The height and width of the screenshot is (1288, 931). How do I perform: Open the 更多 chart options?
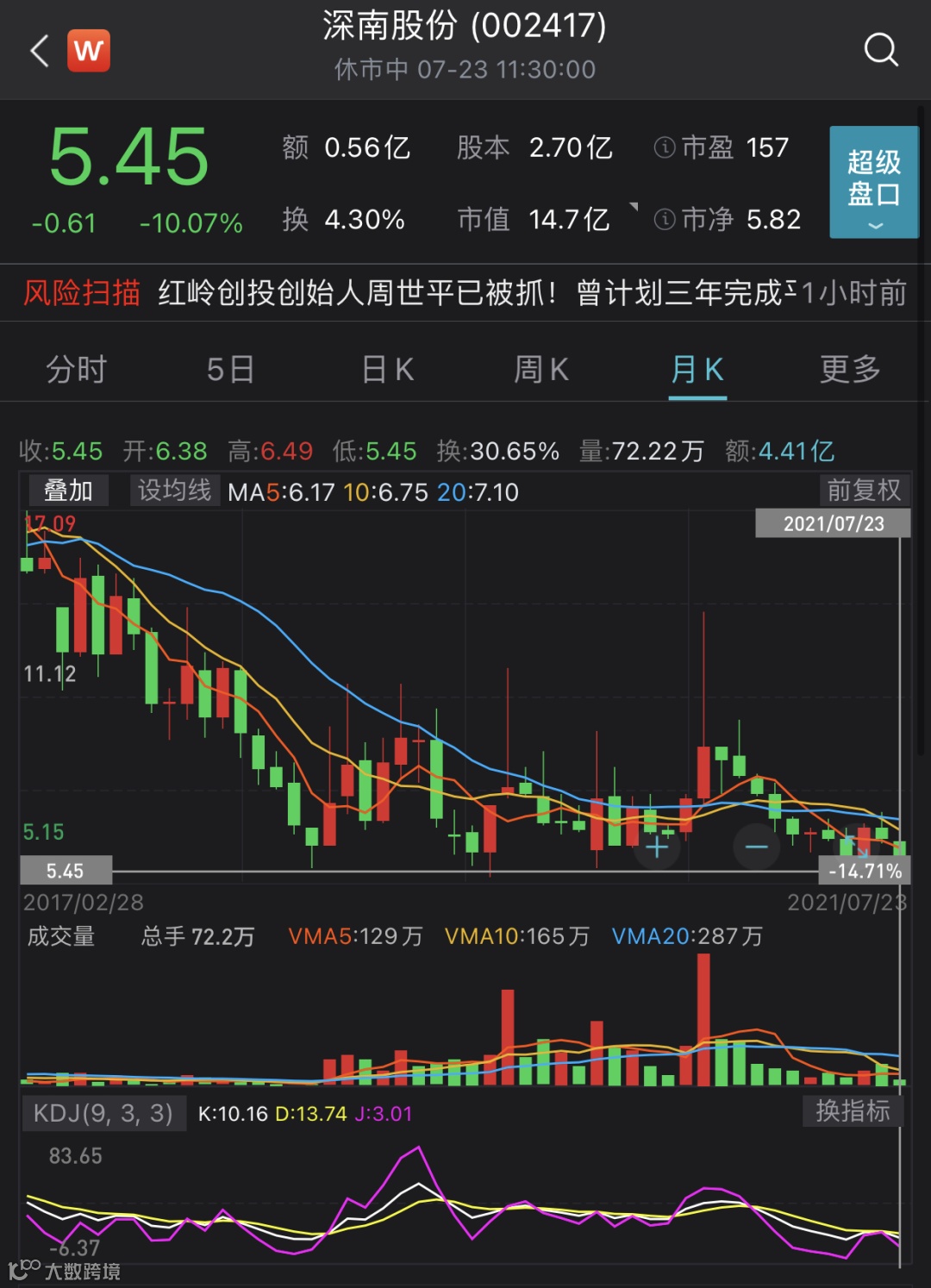850,370
